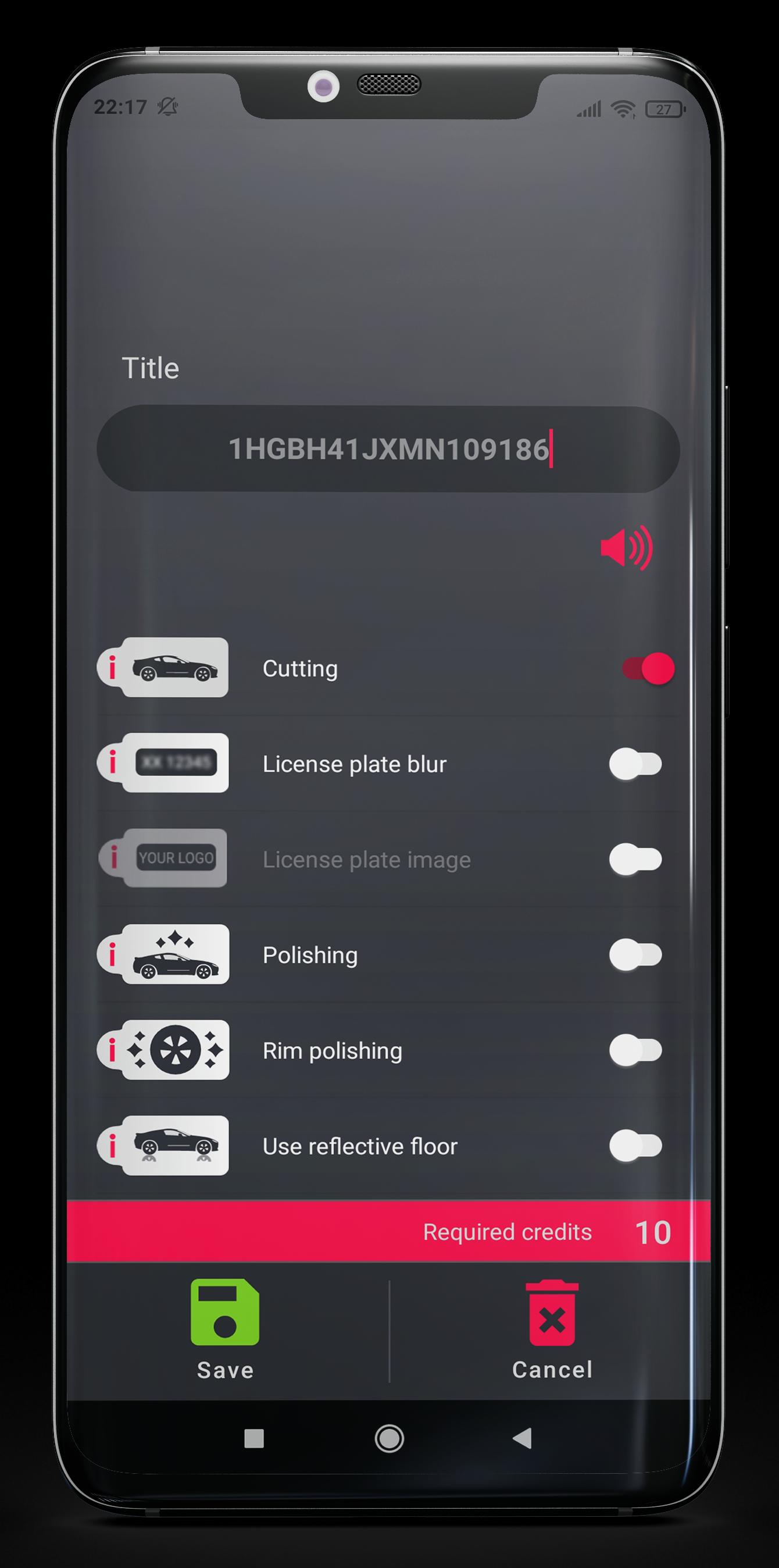Viewport: 779px width, 1568px height.
Task: Turn on Rim polishing
Action: click(x=635, y=1050)
